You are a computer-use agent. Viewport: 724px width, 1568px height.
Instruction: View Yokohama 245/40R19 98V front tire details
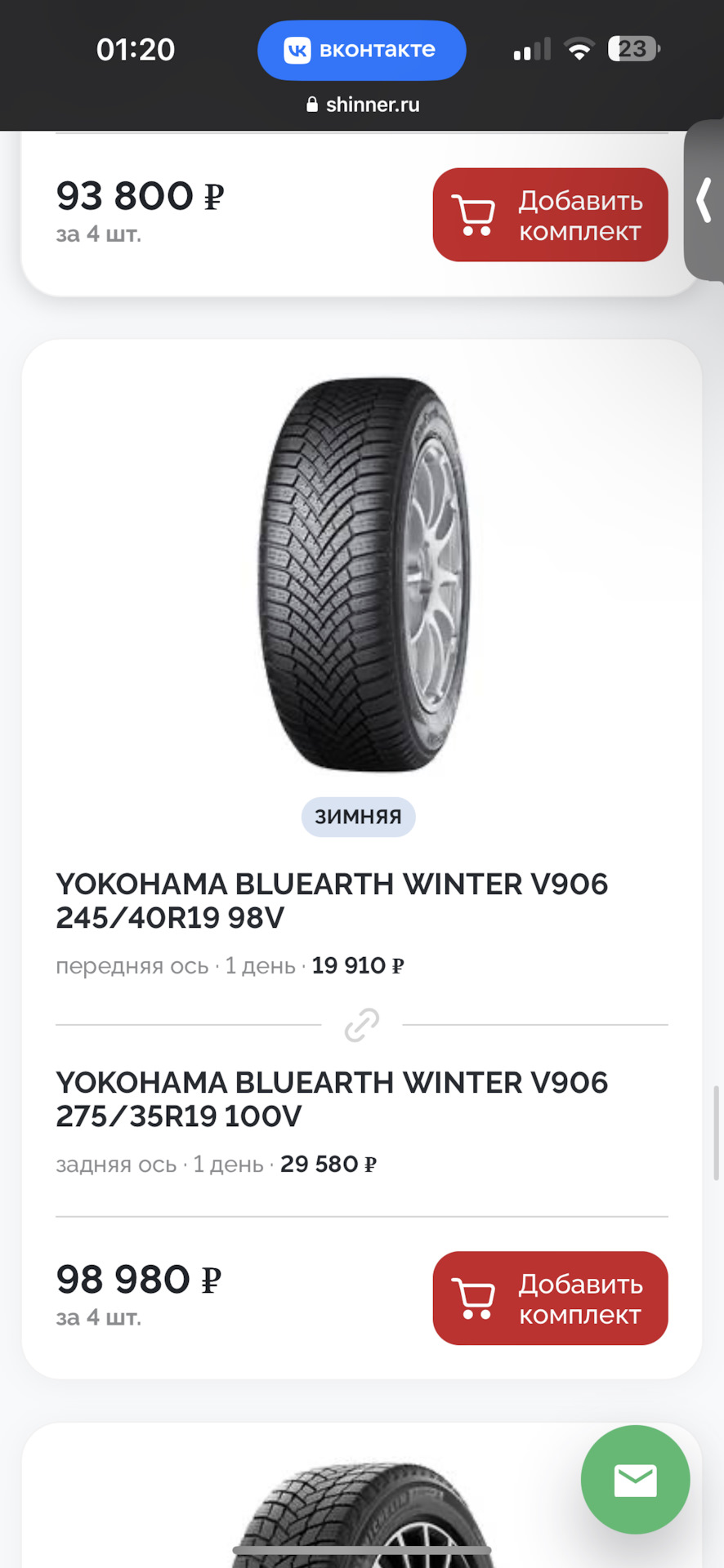point(332,901)
